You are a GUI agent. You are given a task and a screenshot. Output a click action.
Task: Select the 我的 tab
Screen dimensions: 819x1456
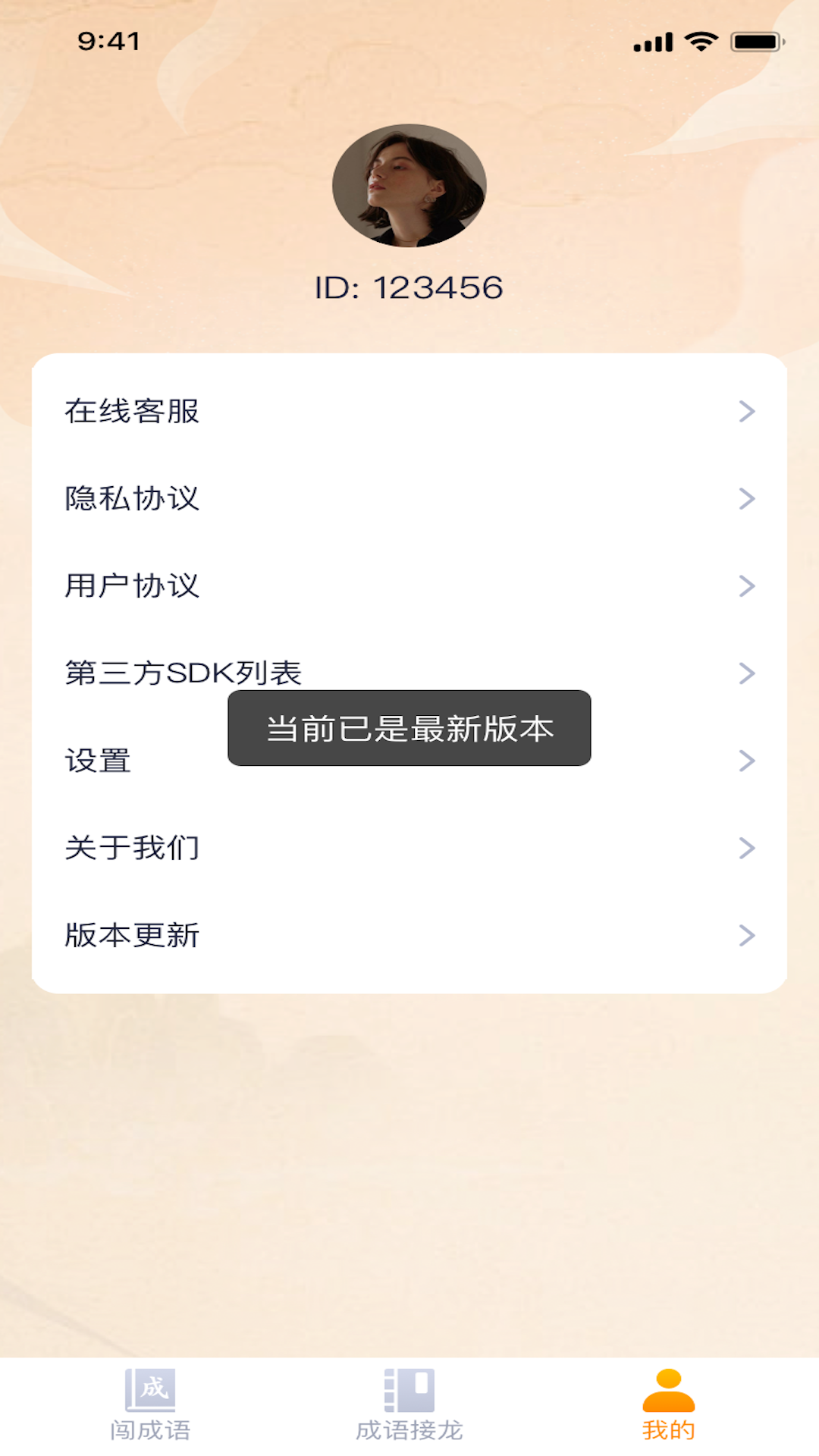click(668, 1404)
